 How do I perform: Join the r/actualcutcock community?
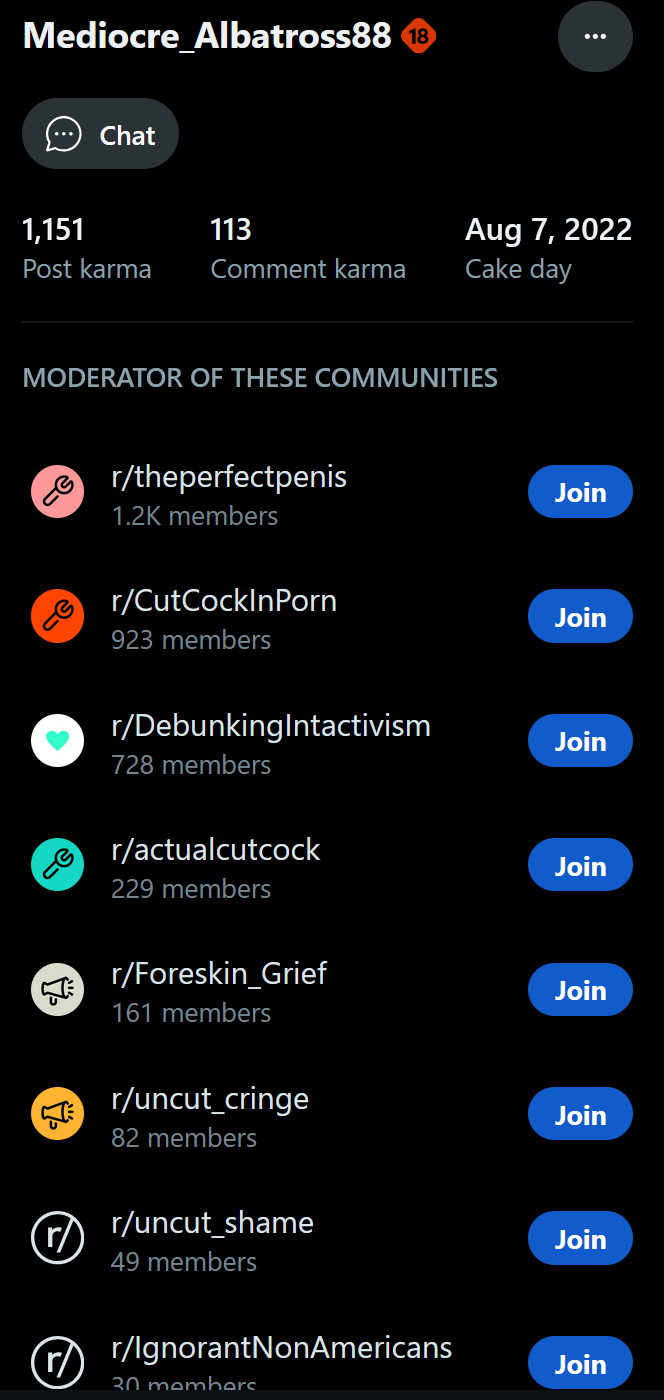coord(580,865)
